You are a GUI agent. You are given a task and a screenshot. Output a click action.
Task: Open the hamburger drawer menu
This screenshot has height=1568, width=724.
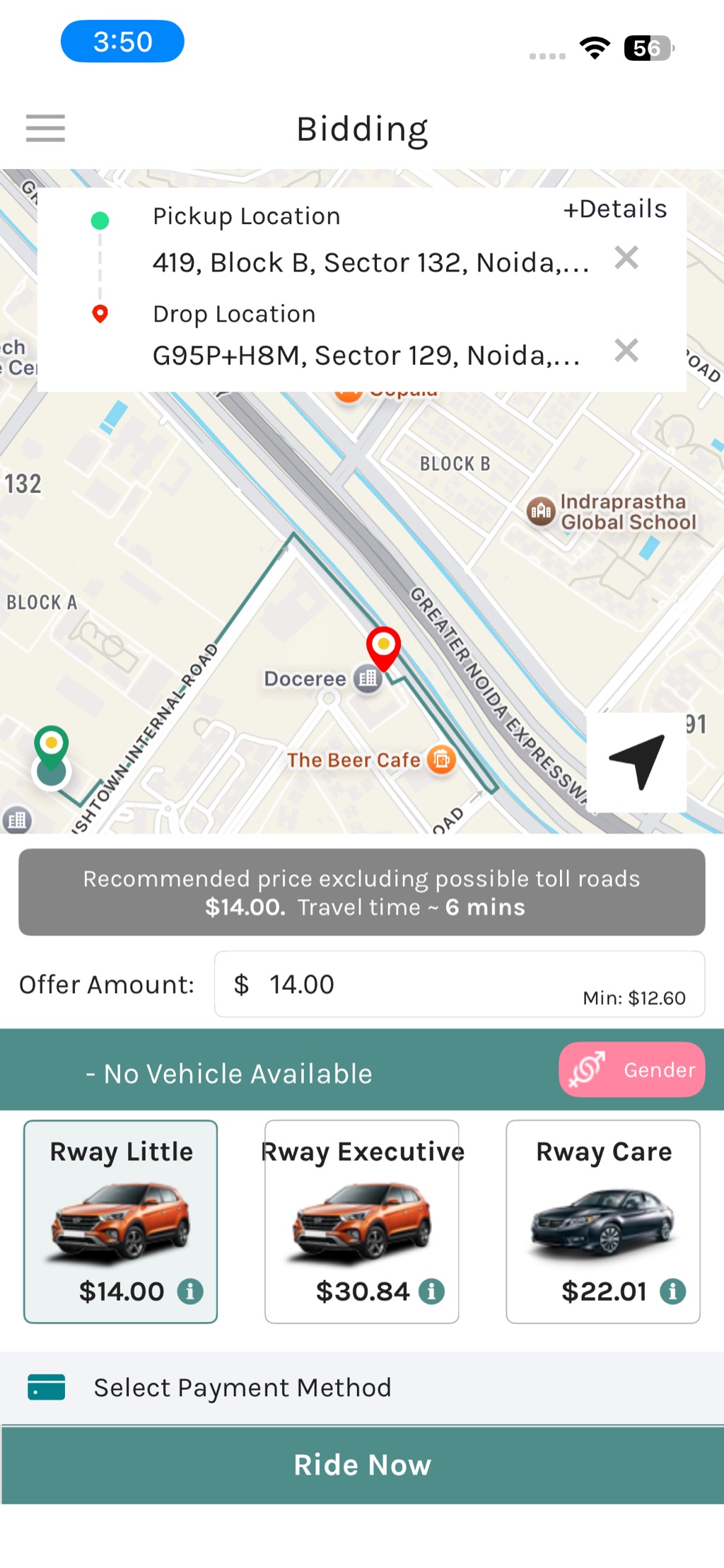pos(45,128)
